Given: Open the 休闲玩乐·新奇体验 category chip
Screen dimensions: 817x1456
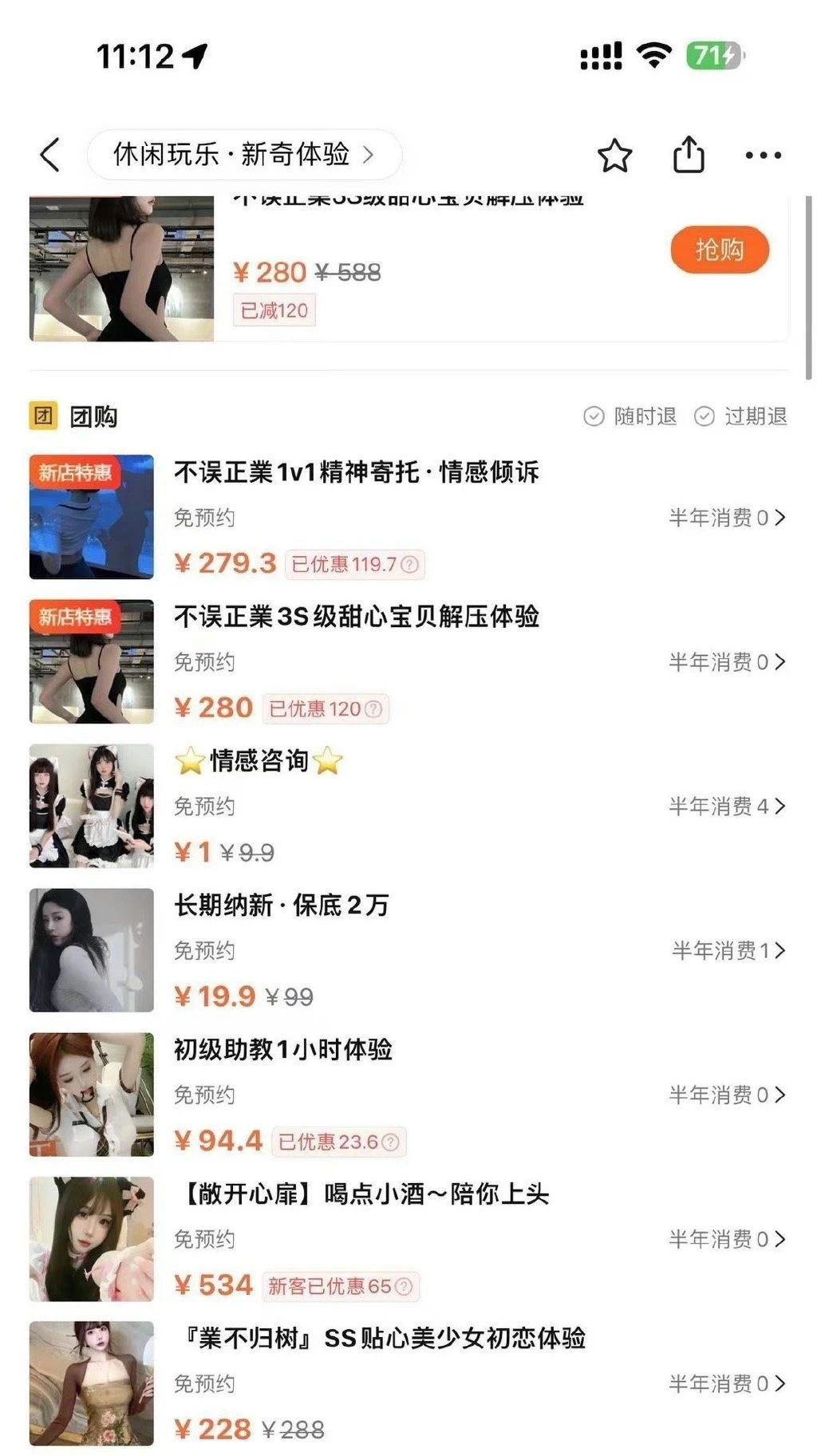Looking at the screenshot, I should click(x=244, y=155).
